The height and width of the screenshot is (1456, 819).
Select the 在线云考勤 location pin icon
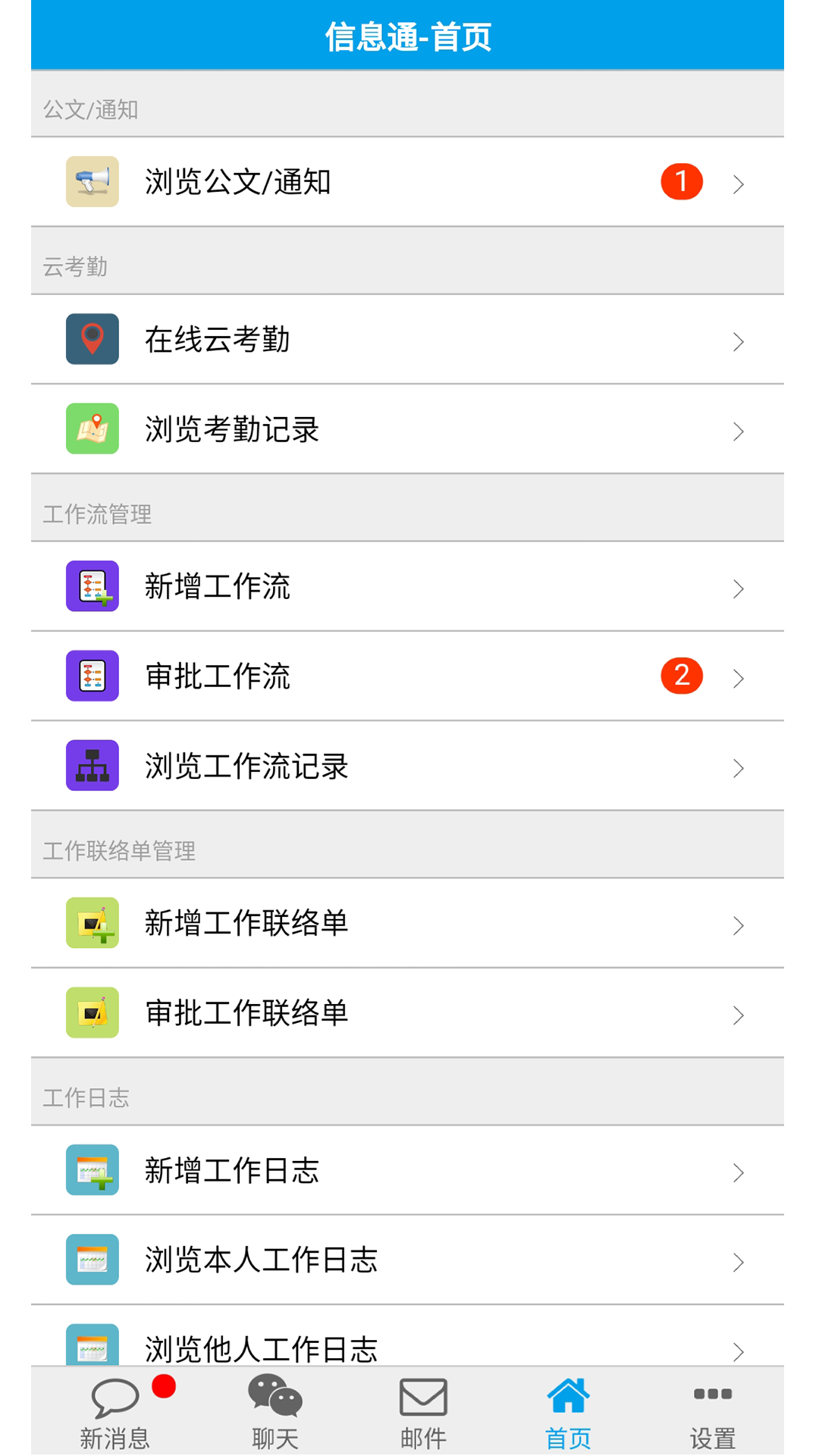pos(92,340)
